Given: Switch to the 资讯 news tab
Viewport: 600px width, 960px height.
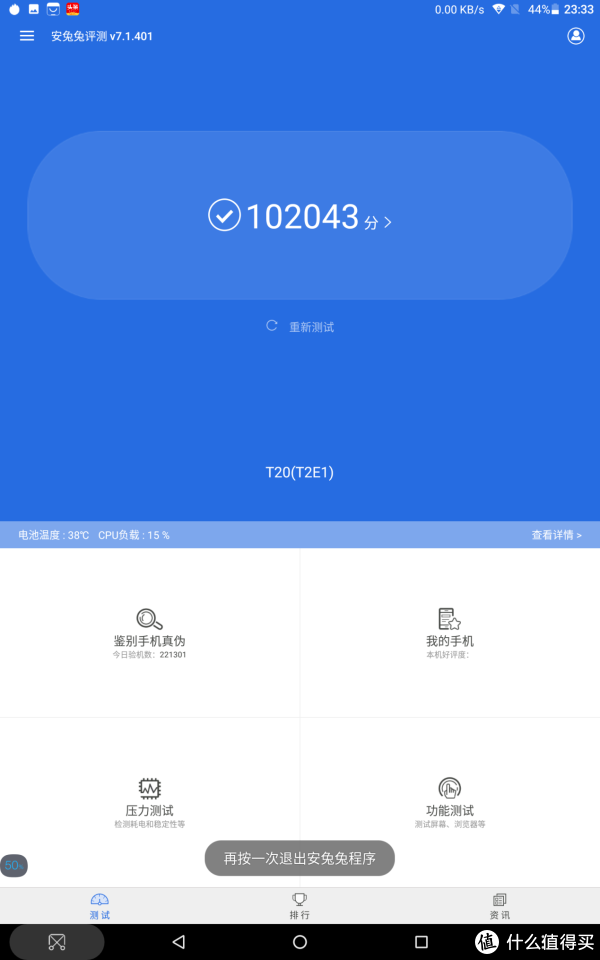Looking at the screenshot, I should coord(500,906).
